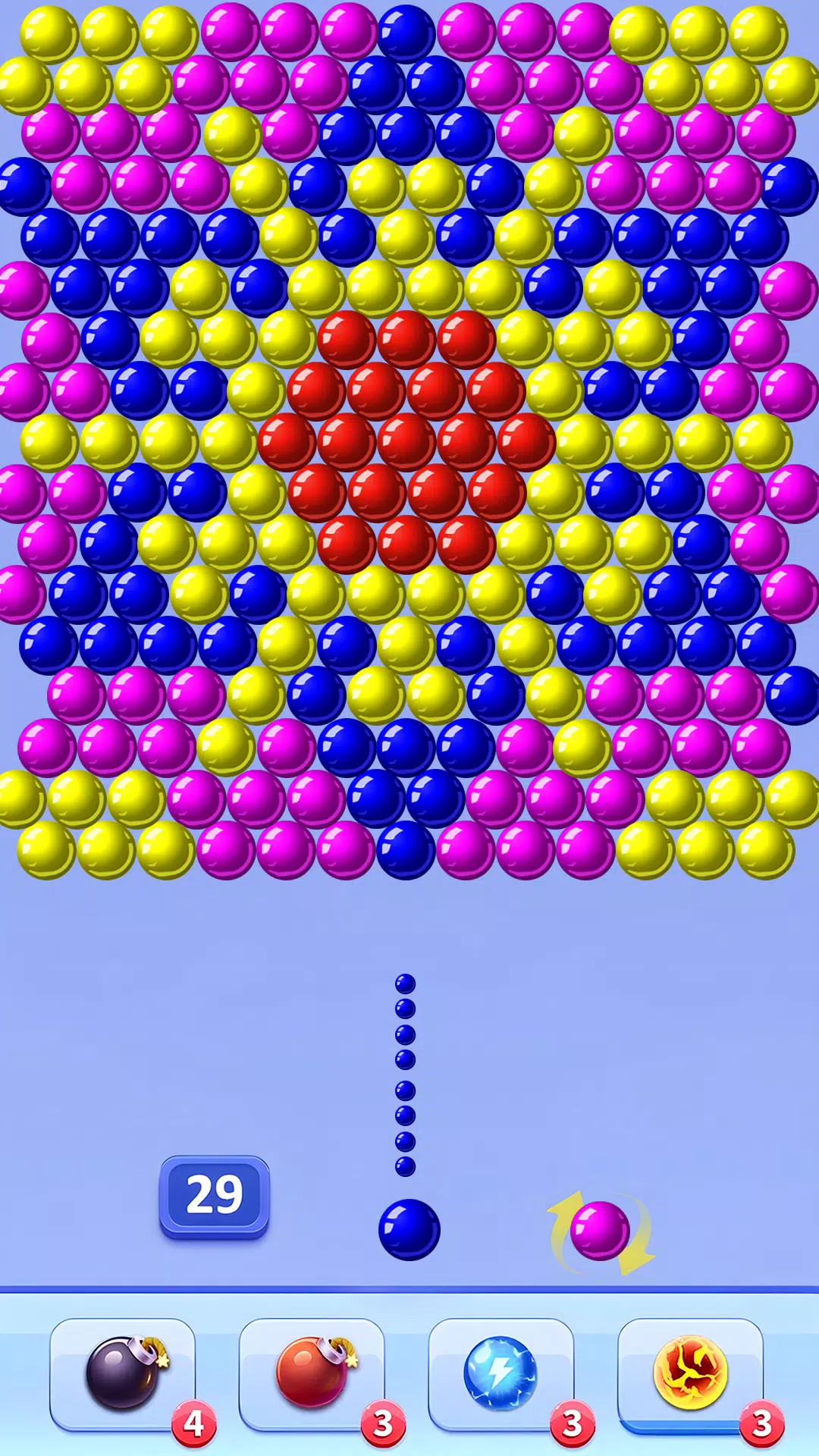Tap the blue shooter bubble at the bottom
Screen dimensions: 819x1456
[408, 1228]
